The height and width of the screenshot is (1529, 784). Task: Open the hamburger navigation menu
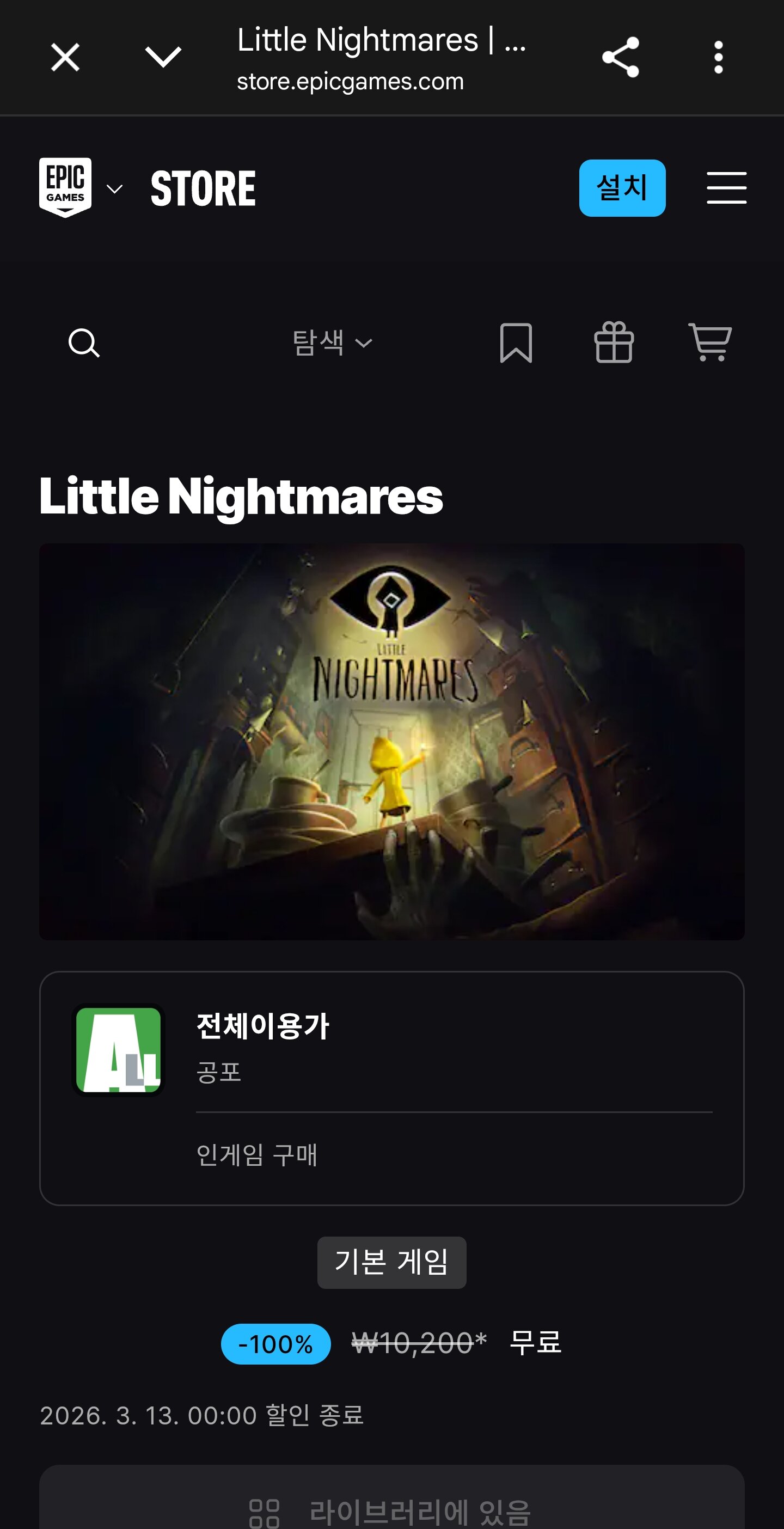pos(726,188)
